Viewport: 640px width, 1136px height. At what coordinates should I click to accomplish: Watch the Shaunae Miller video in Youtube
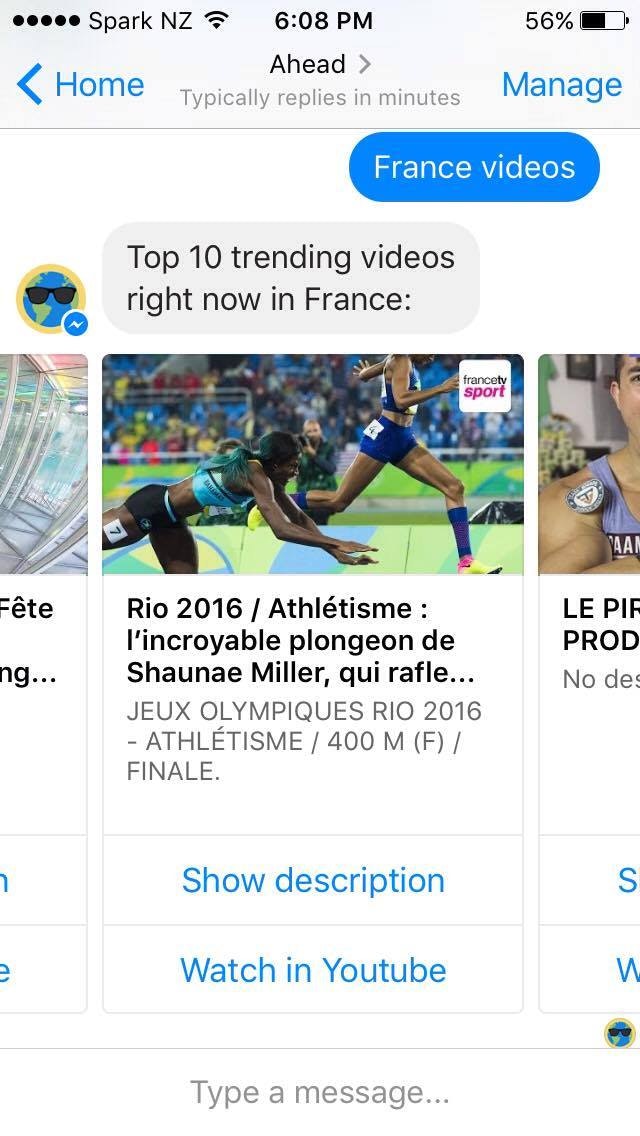point(313,970)
